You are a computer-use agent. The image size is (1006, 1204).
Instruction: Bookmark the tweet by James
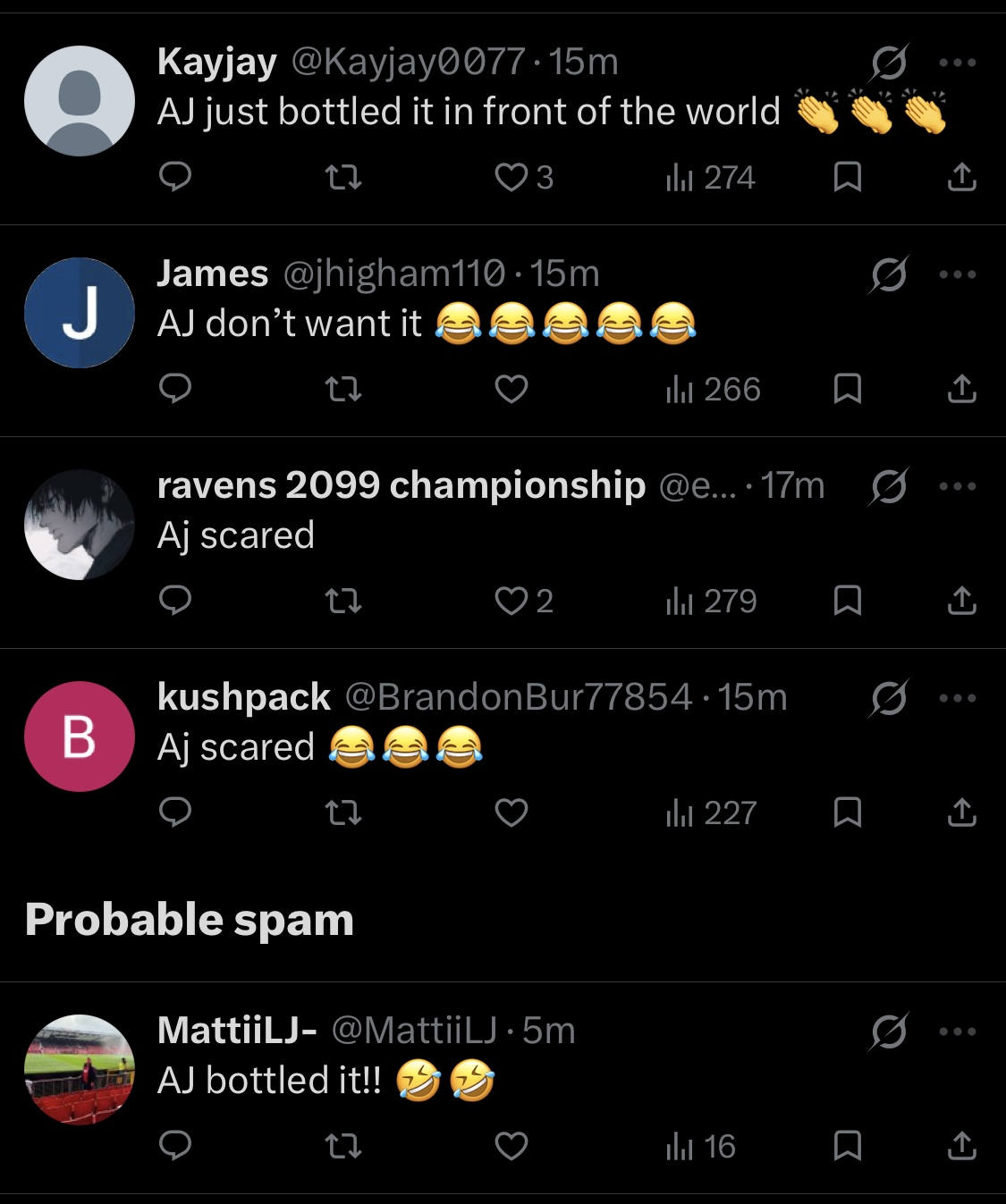848,389
